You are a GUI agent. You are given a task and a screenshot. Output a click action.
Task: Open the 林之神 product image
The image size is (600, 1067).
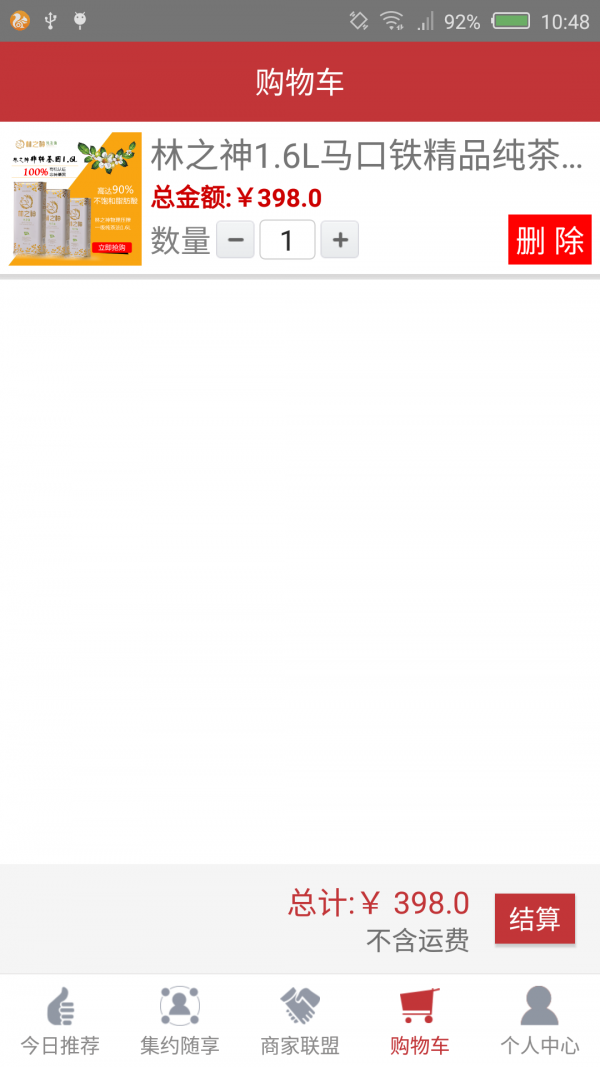tap(76, 199)
